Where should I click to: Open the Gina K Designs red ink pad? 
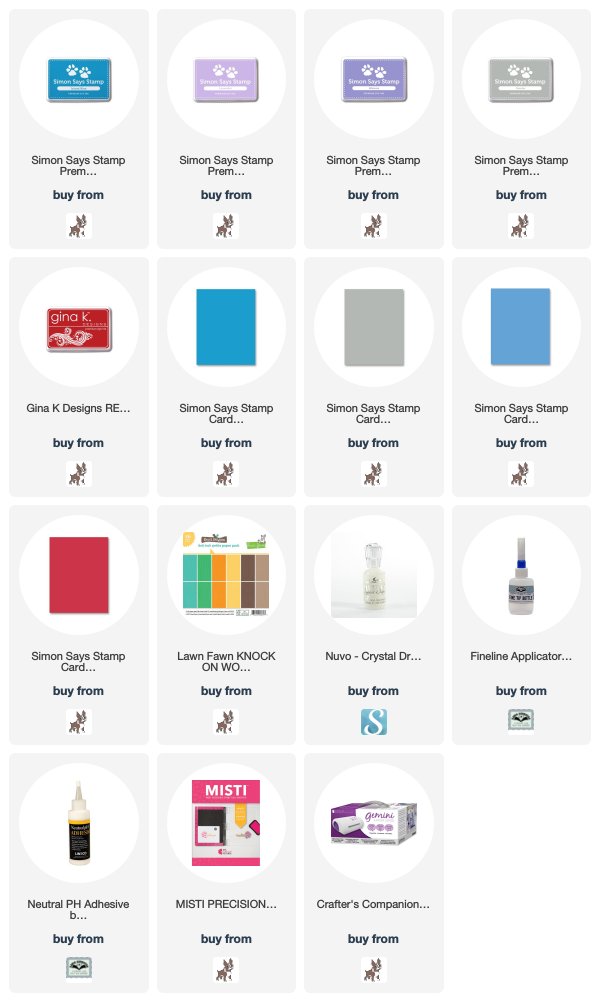(79, 328)
